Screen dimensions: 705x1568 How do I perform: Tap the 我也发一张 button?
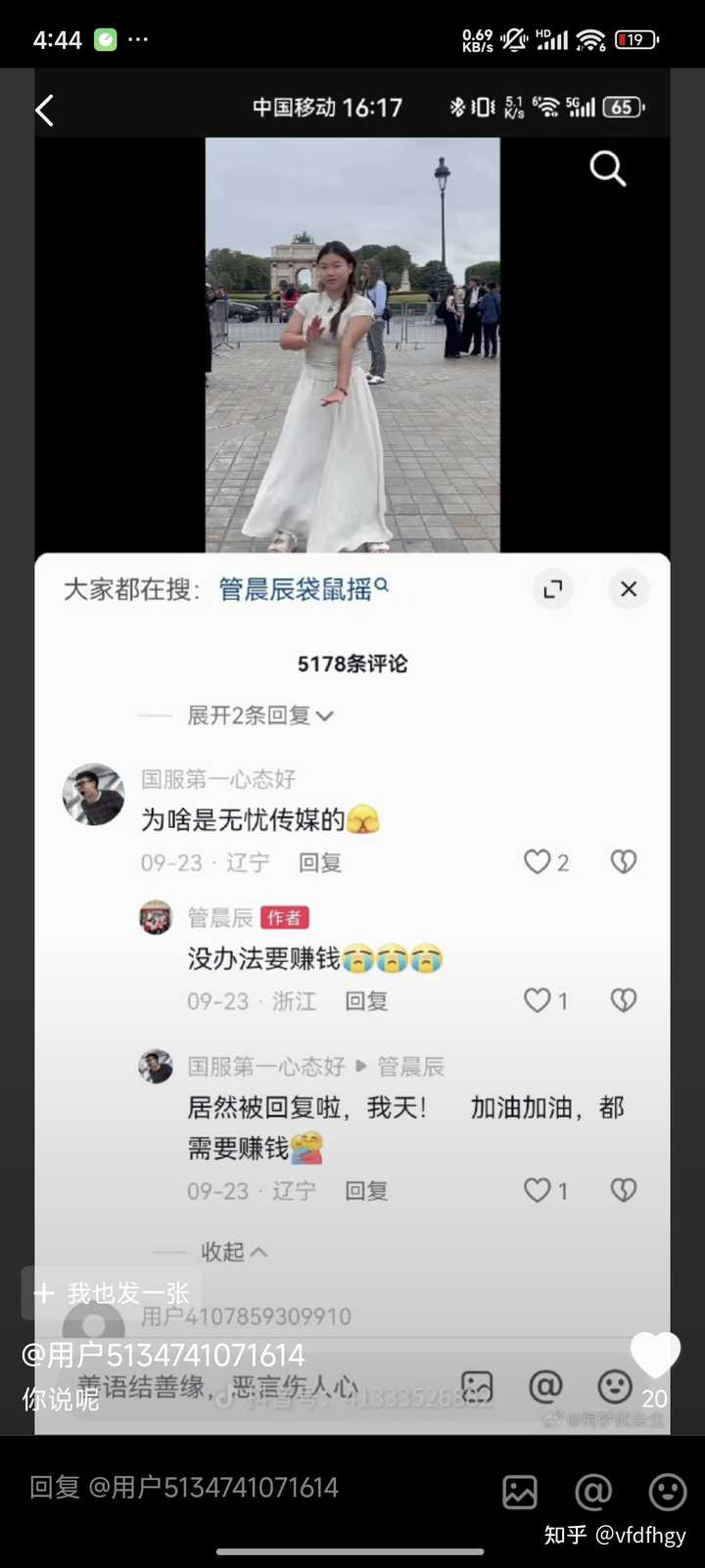pyautogui.click(x=112, y=1293)
